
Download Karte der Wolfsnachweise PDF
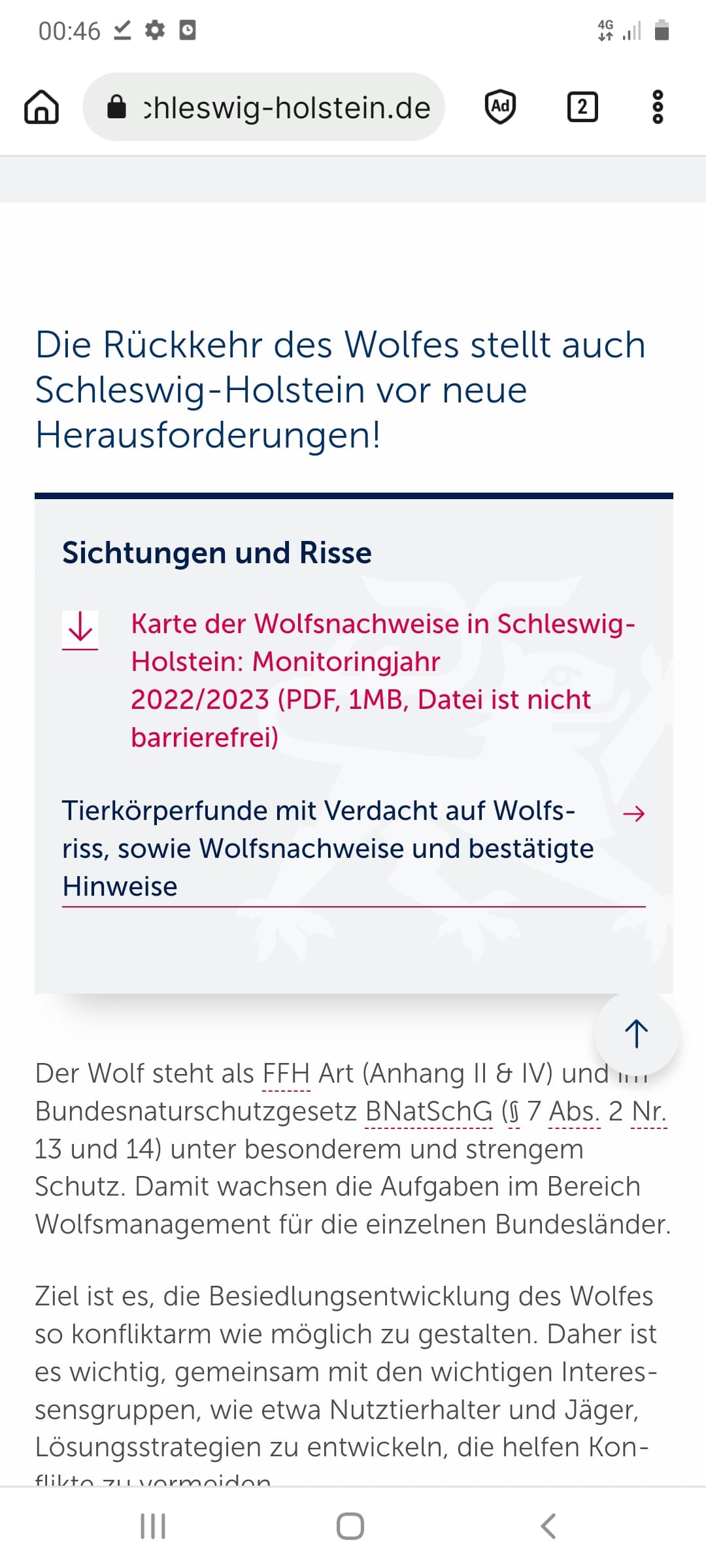(382, 679)
